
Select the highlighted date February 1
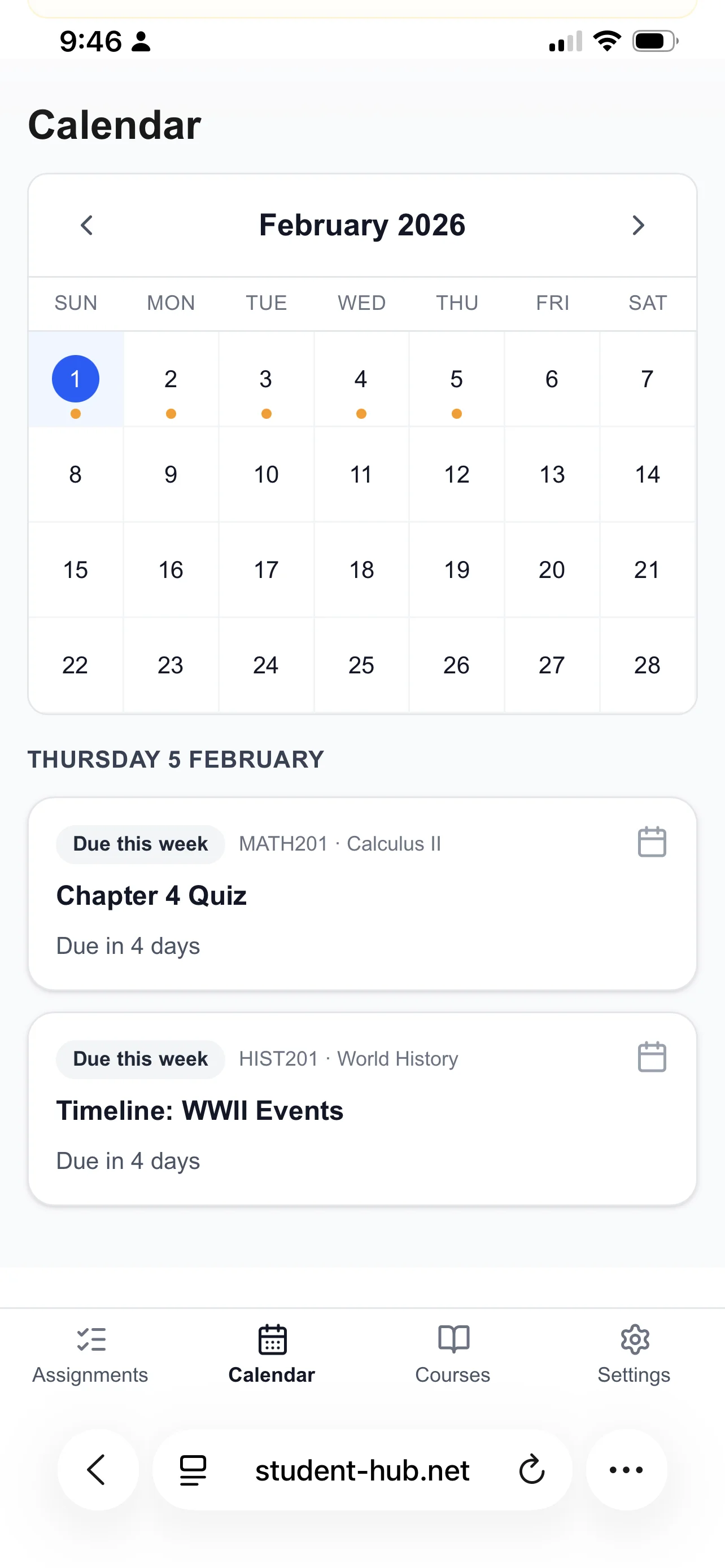[x=76, y=378]
